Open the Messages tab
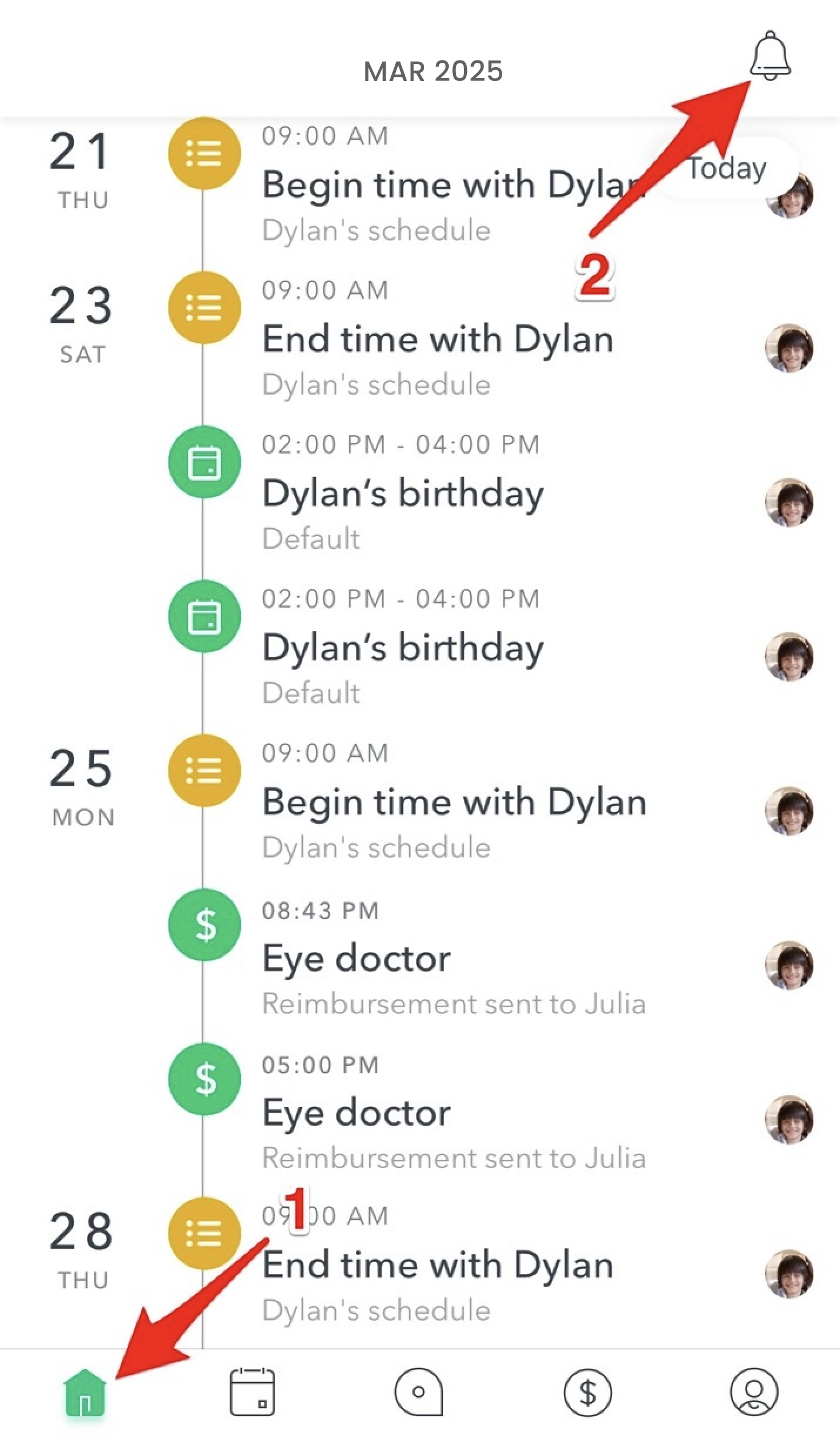Screen dimensions: 840x1449 click(419, 1392)
